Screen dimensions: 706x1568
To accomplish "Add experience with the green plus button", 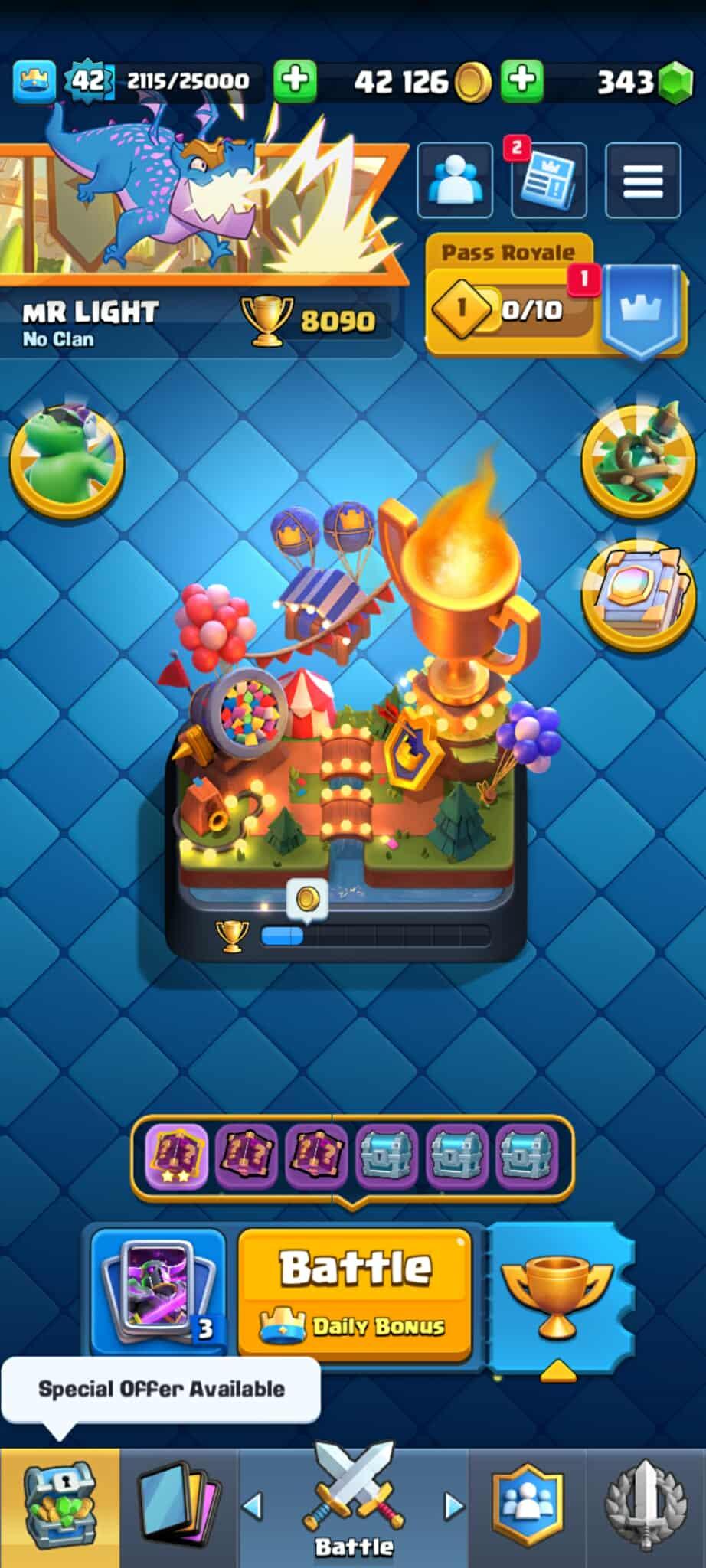I will click(x=295, y=80).
